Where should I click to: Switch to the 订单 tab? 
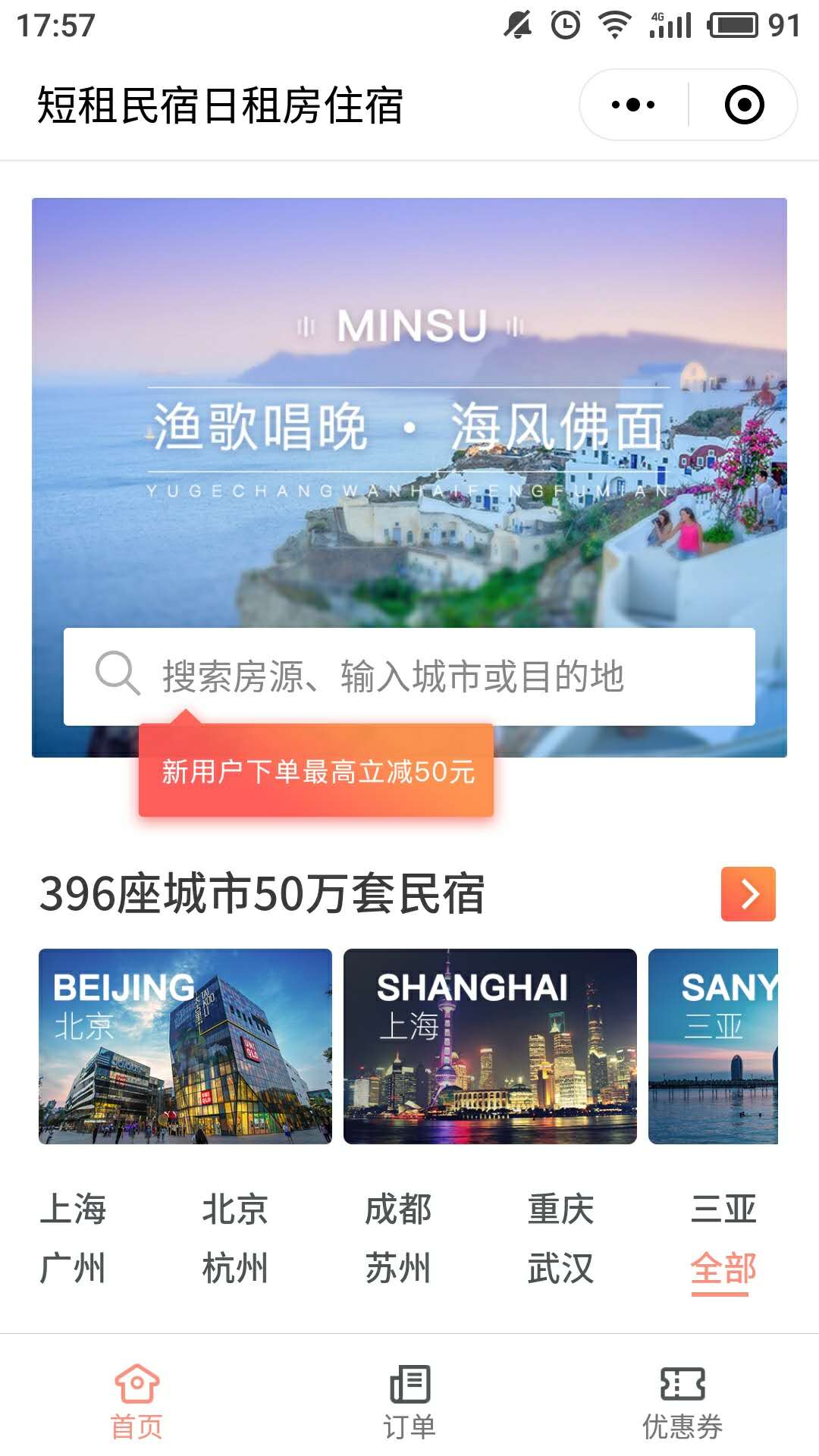(x=409, y=1401)
